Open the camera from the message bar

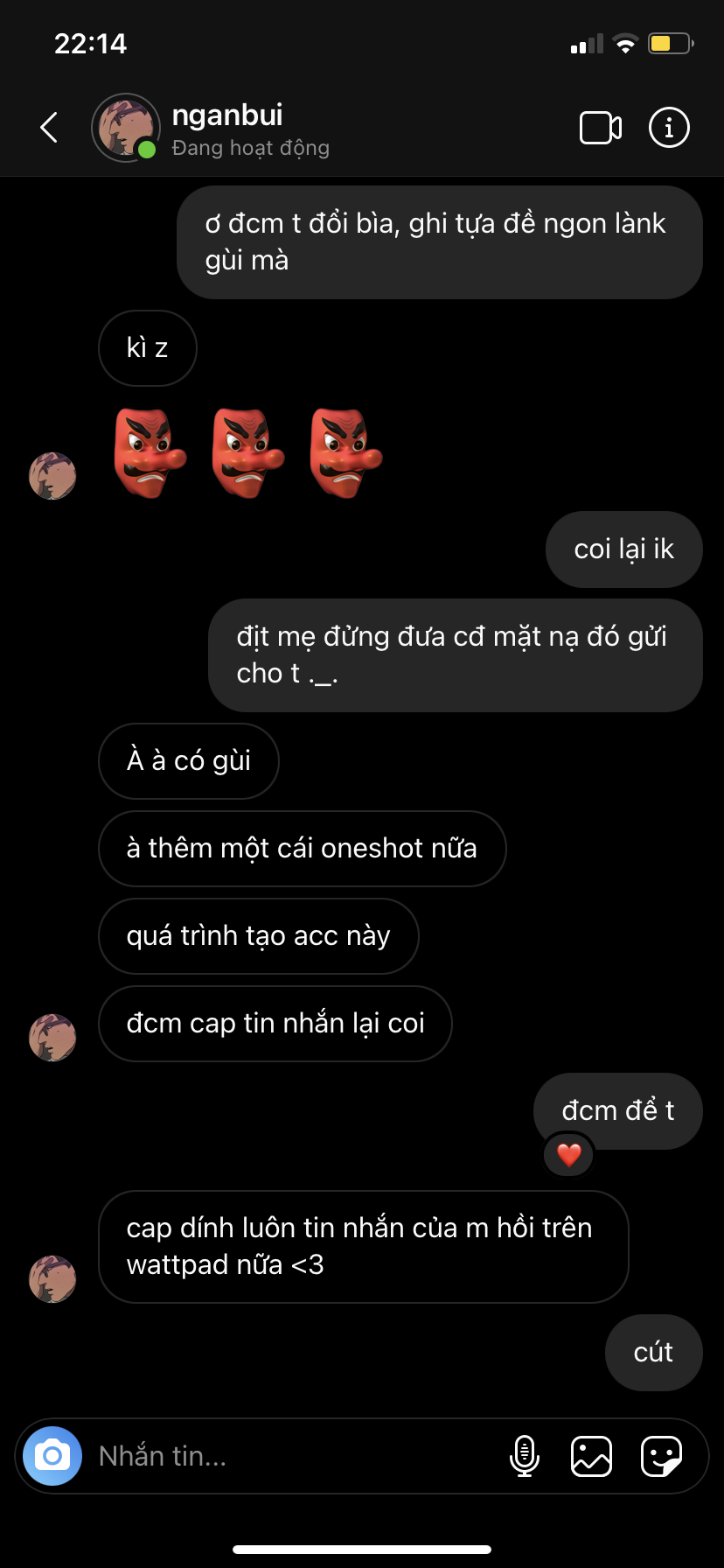52,1456
